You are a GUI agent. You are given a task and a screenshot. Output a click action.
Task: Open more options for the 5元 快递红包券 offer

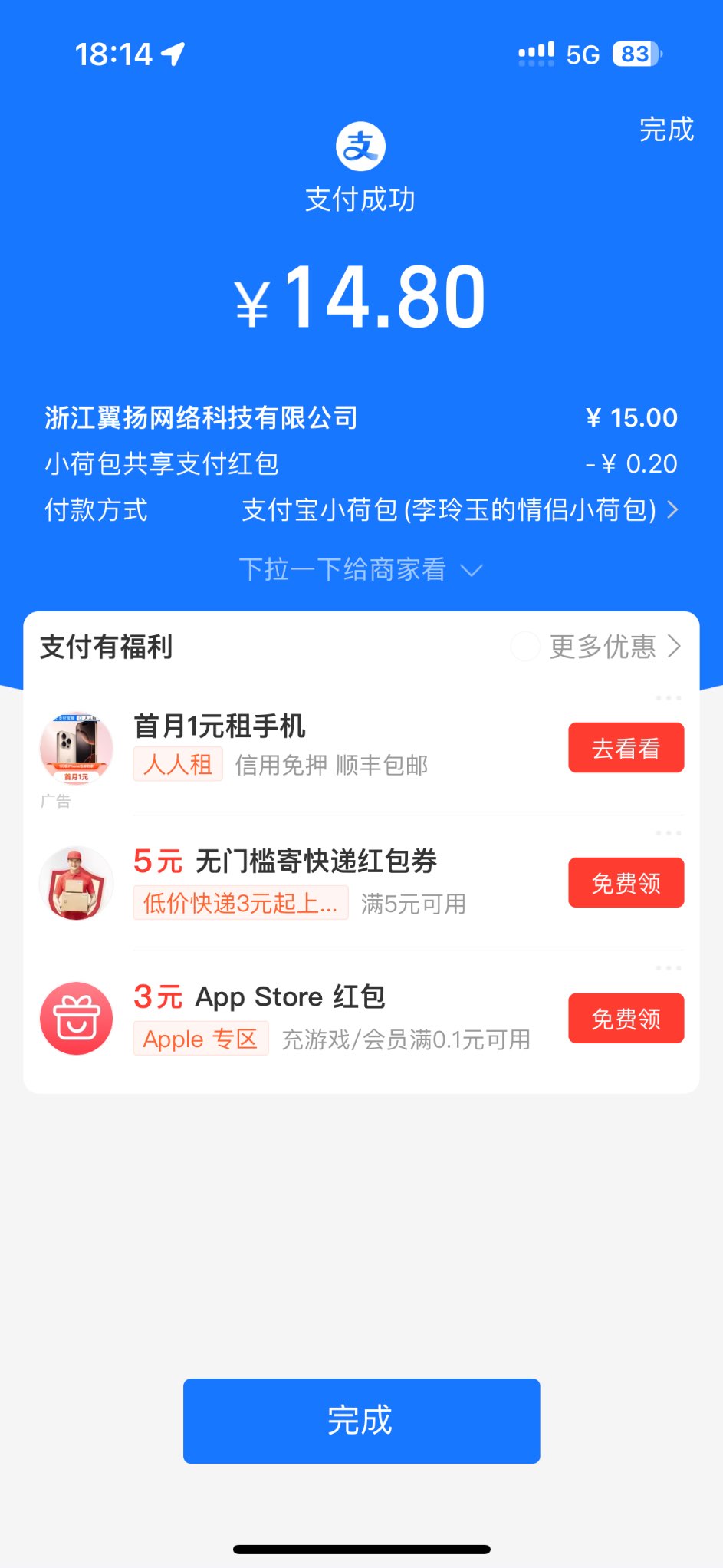[669, 833]
